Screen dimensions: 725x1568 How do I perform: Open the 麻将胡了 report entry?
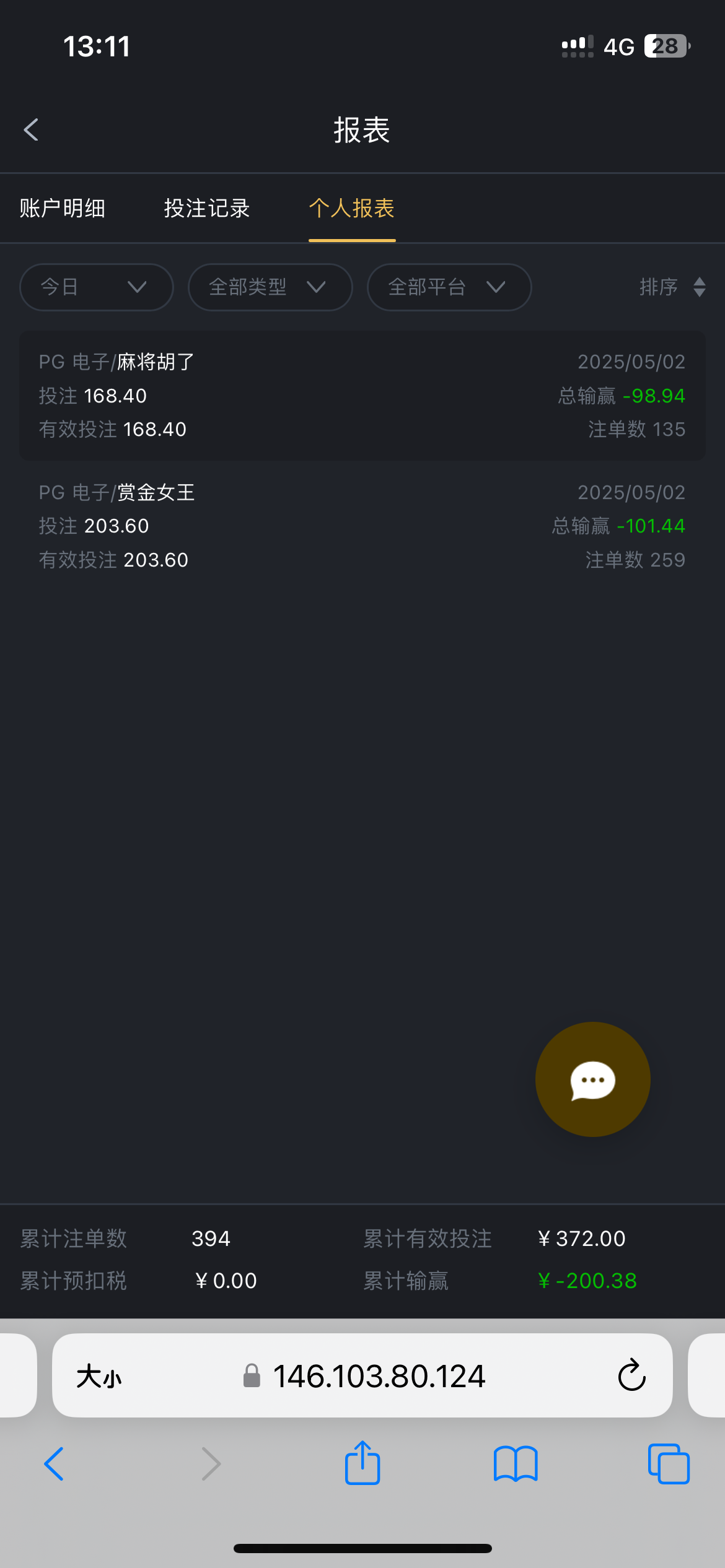pos(362,396)
